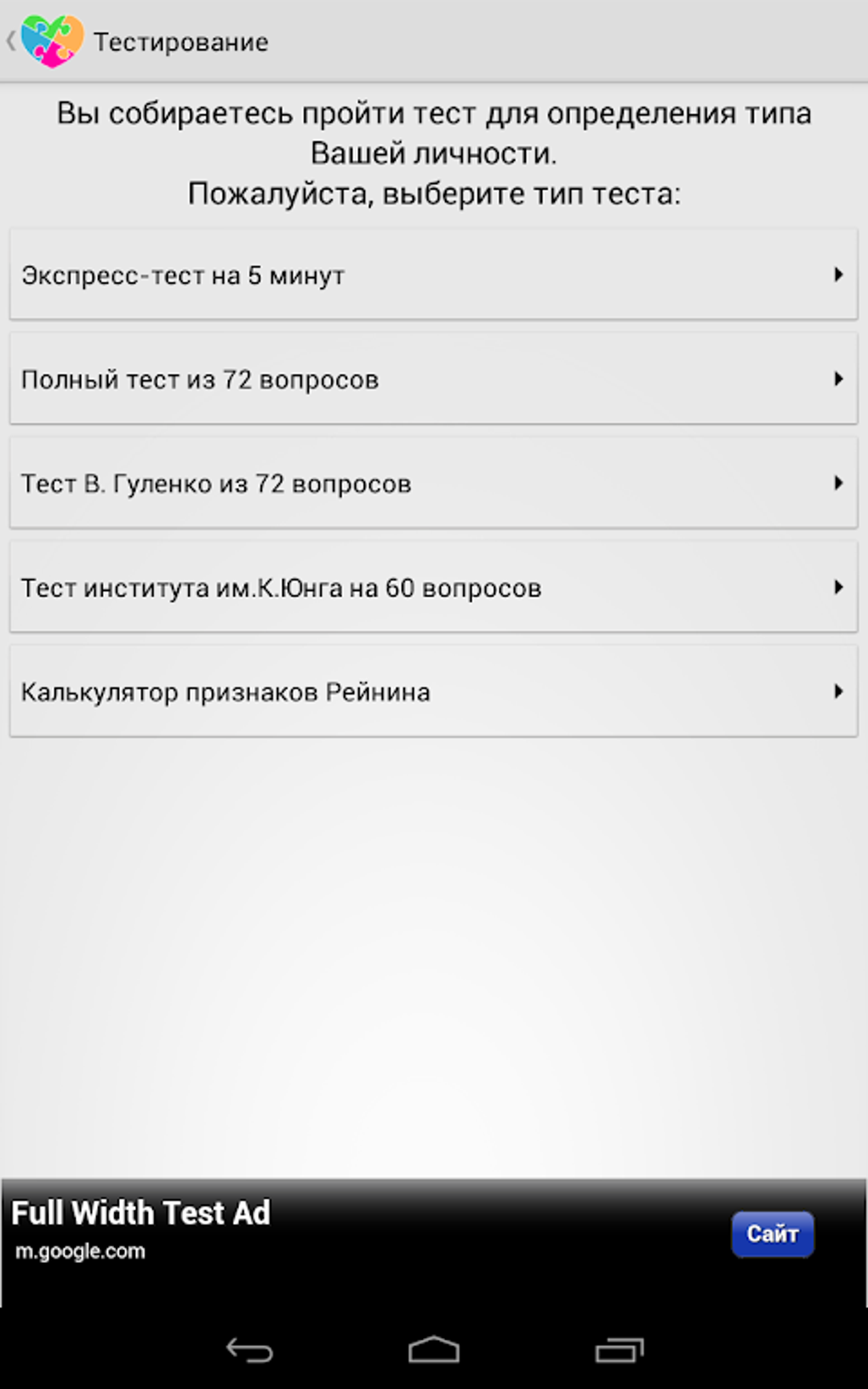Tap the system back button
Viewport: 868px width, 1389px height.
(x=248, y=1350)
